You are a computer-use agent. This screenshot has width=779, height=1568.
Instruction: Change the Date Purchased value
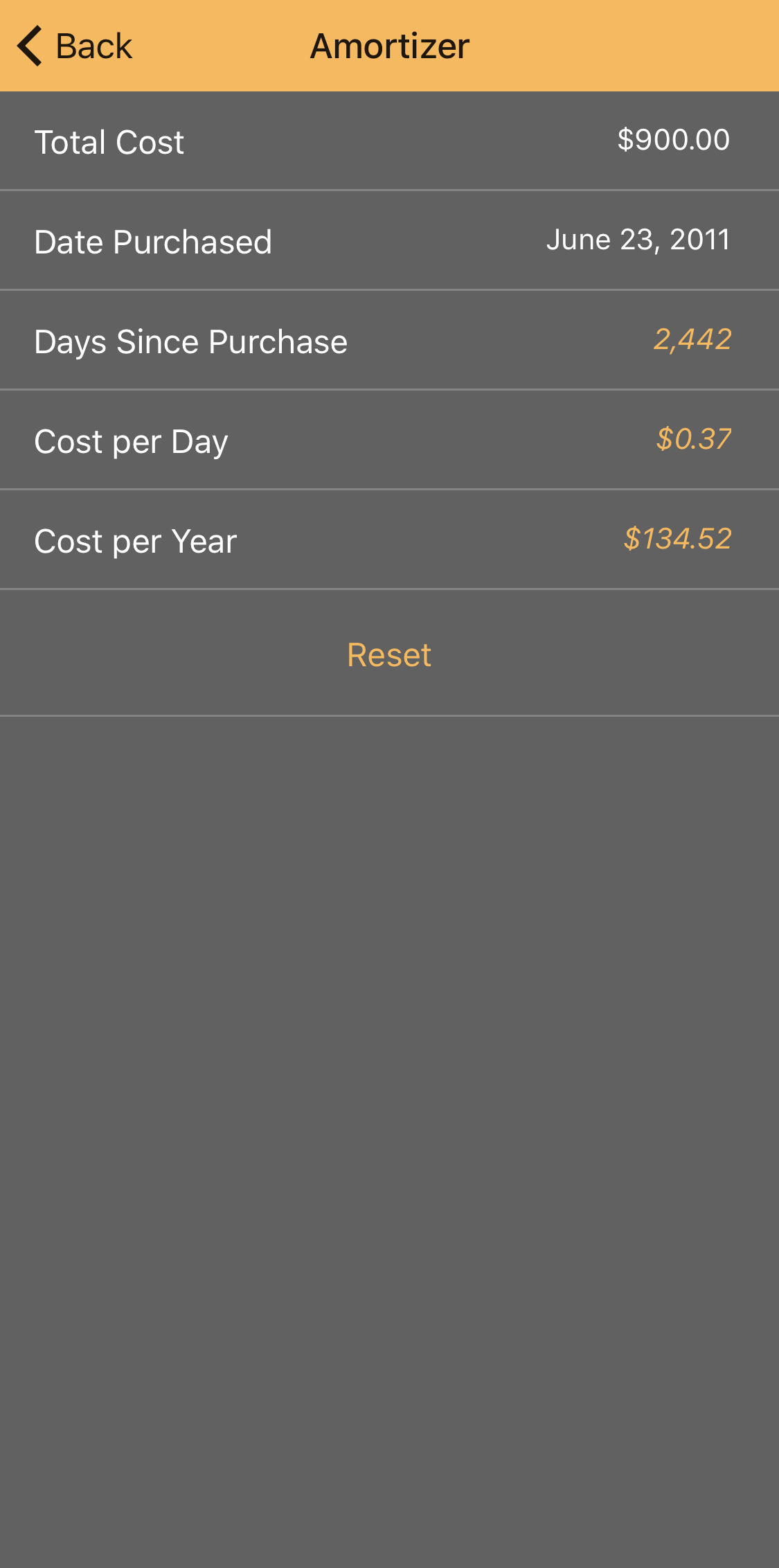[x=638, y=240]
